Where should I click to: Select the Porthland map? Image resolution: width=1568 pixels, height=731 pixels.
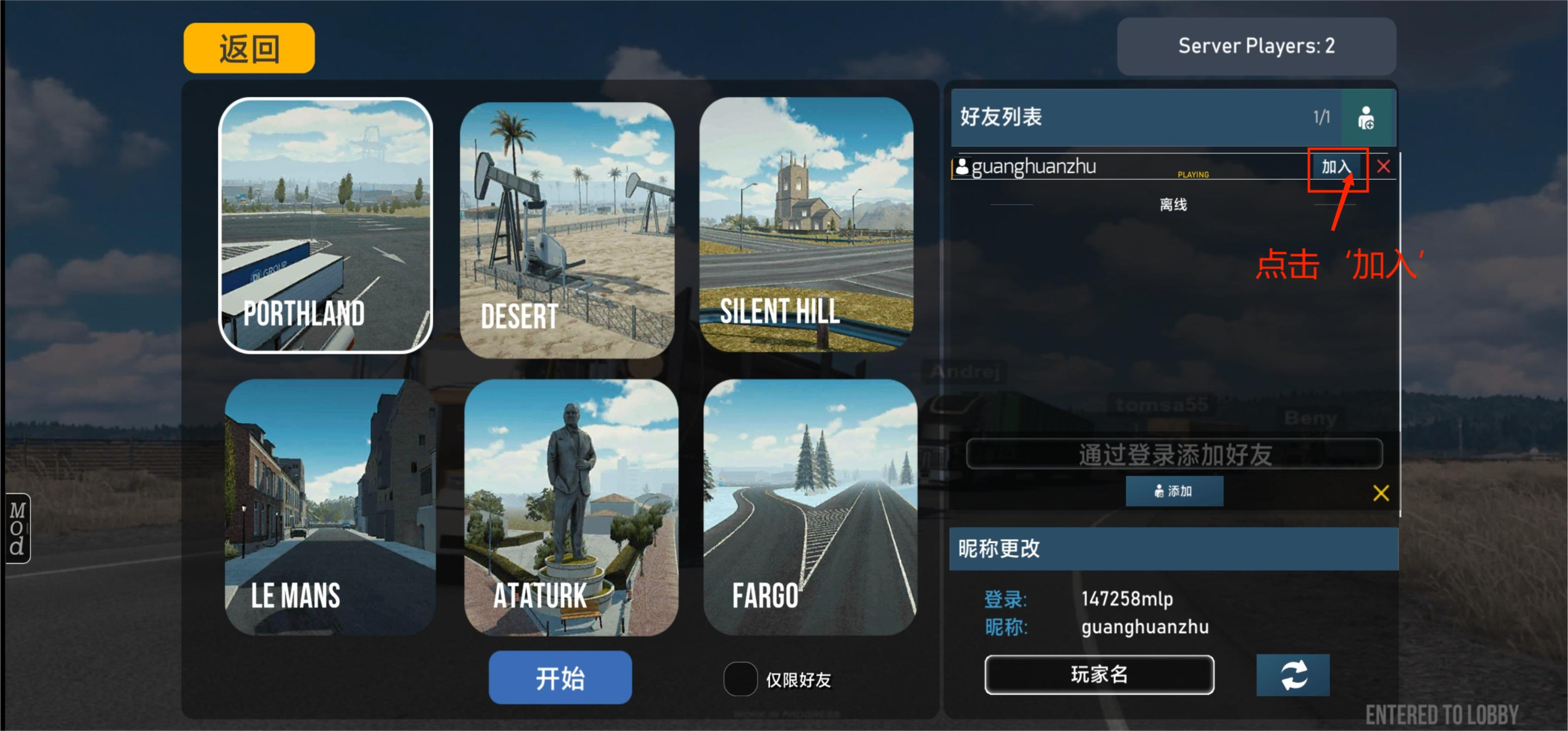pyautogui.click(x=325, y=225)
